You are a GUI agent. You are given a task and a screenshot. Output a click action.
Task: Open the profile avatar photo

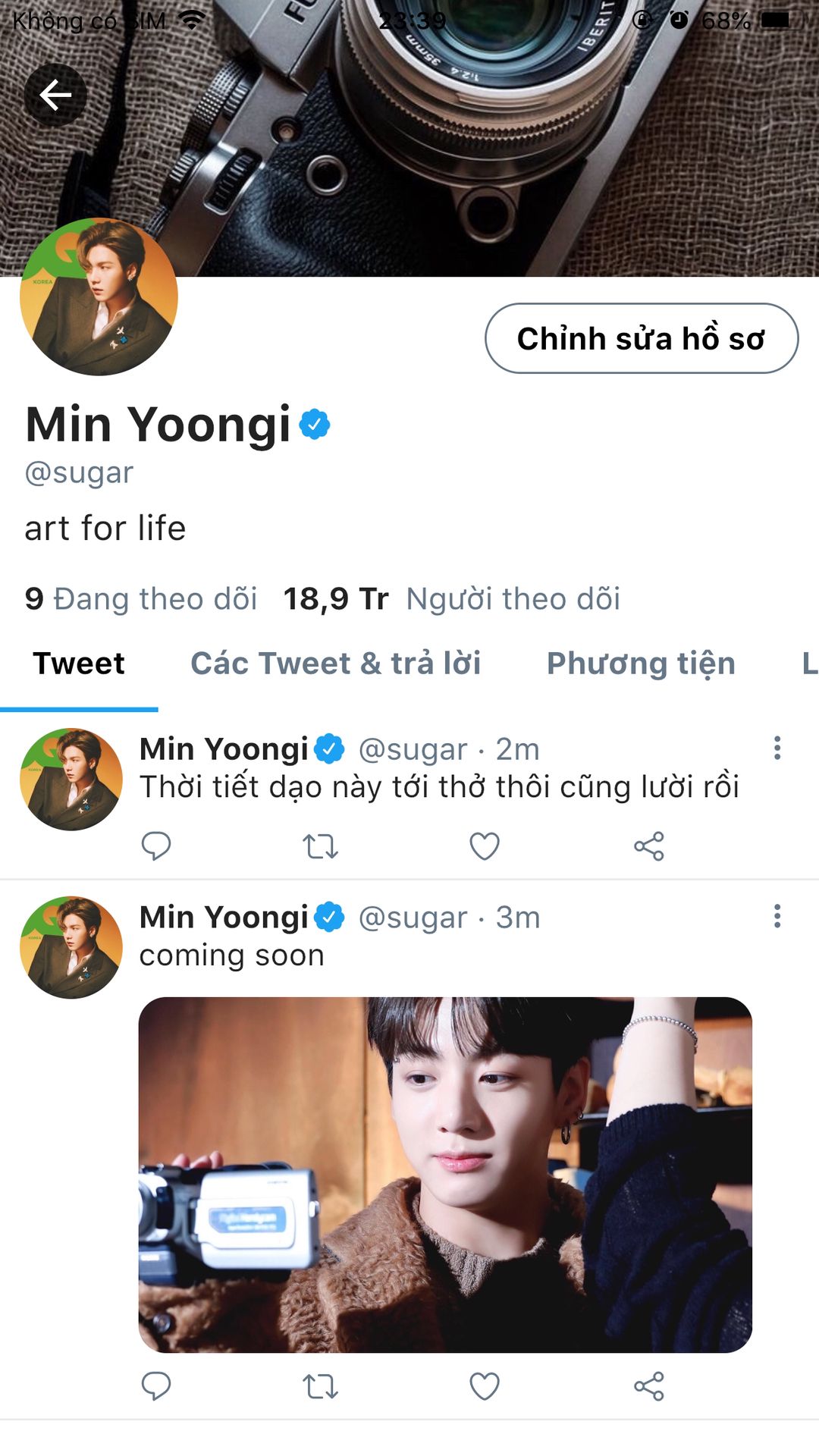pos(99,297)
